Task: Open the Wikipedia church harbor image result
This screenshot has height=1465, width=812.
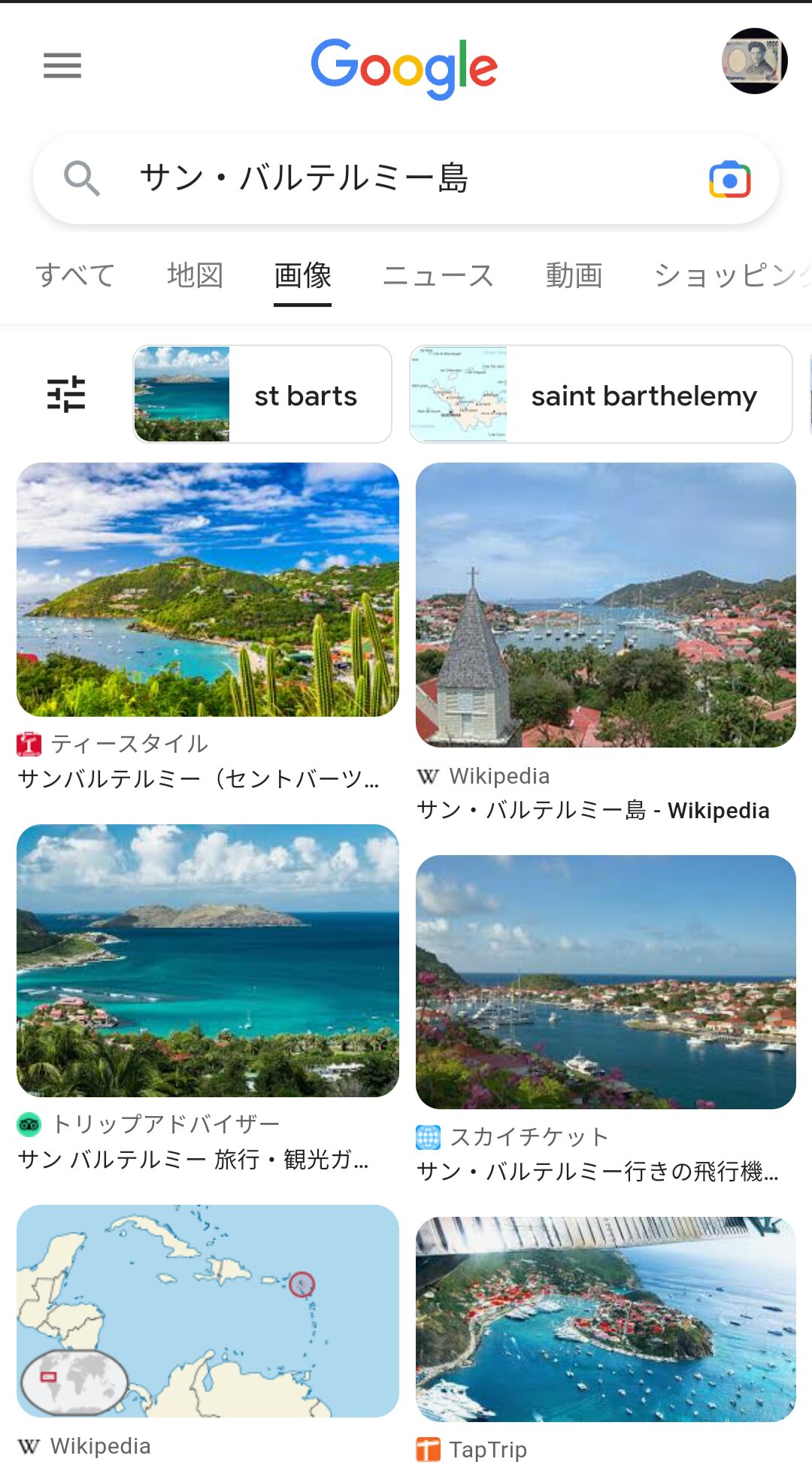Action: pos(605,605)
